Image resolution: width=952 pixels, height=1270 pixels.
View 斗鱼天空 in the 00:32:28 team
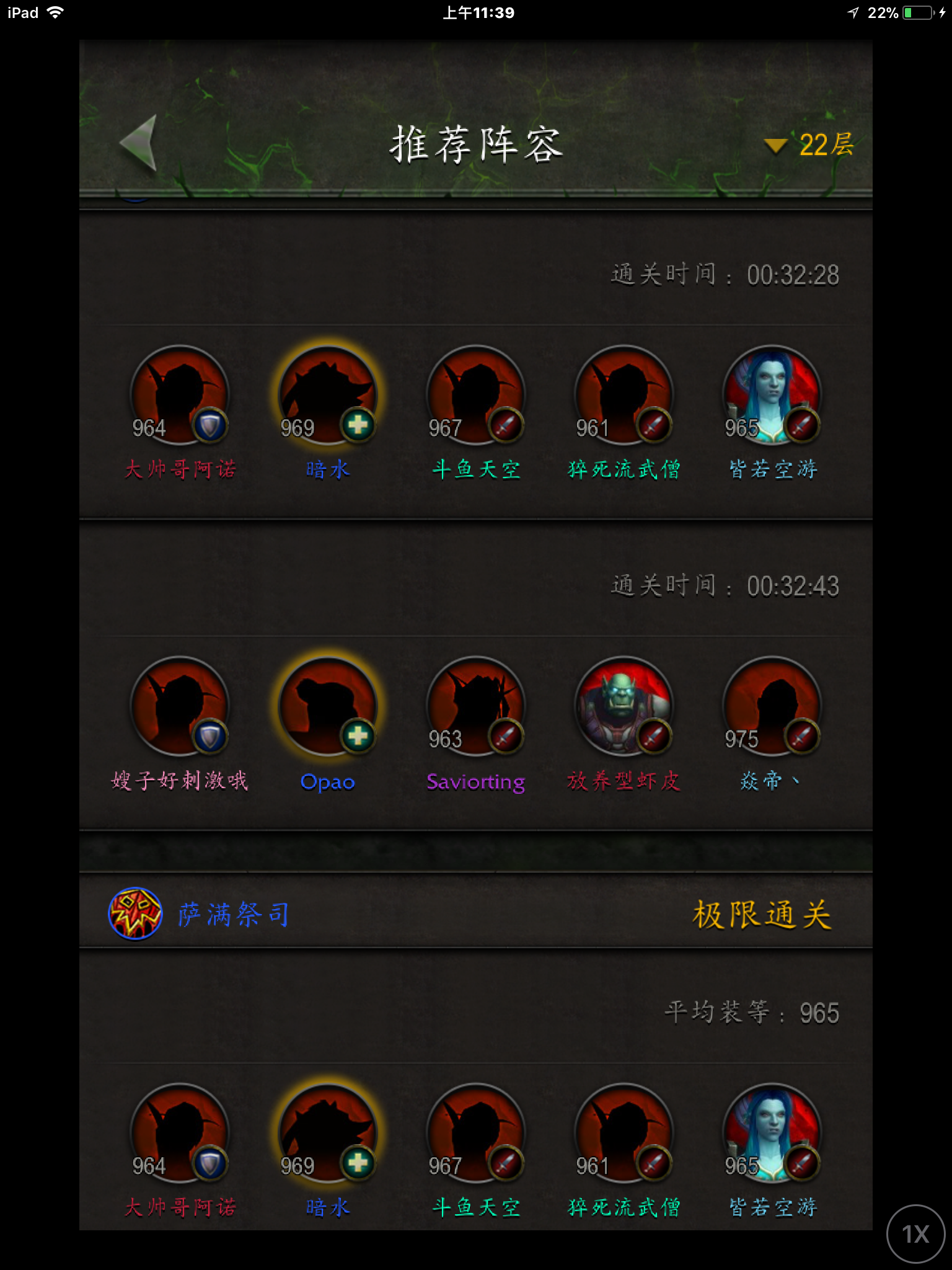point(476,395)
